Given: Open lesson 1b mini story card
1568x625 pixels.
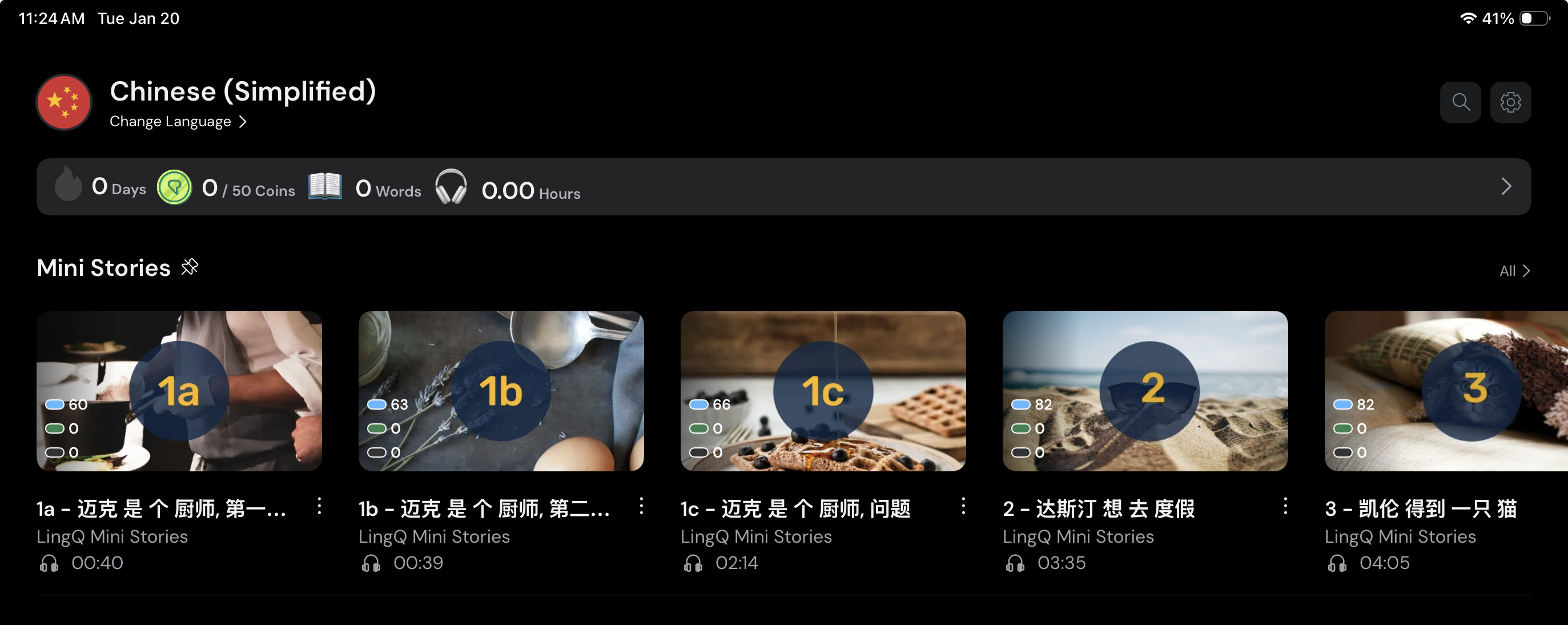Looking at the screenshot, I should (500, 391).
